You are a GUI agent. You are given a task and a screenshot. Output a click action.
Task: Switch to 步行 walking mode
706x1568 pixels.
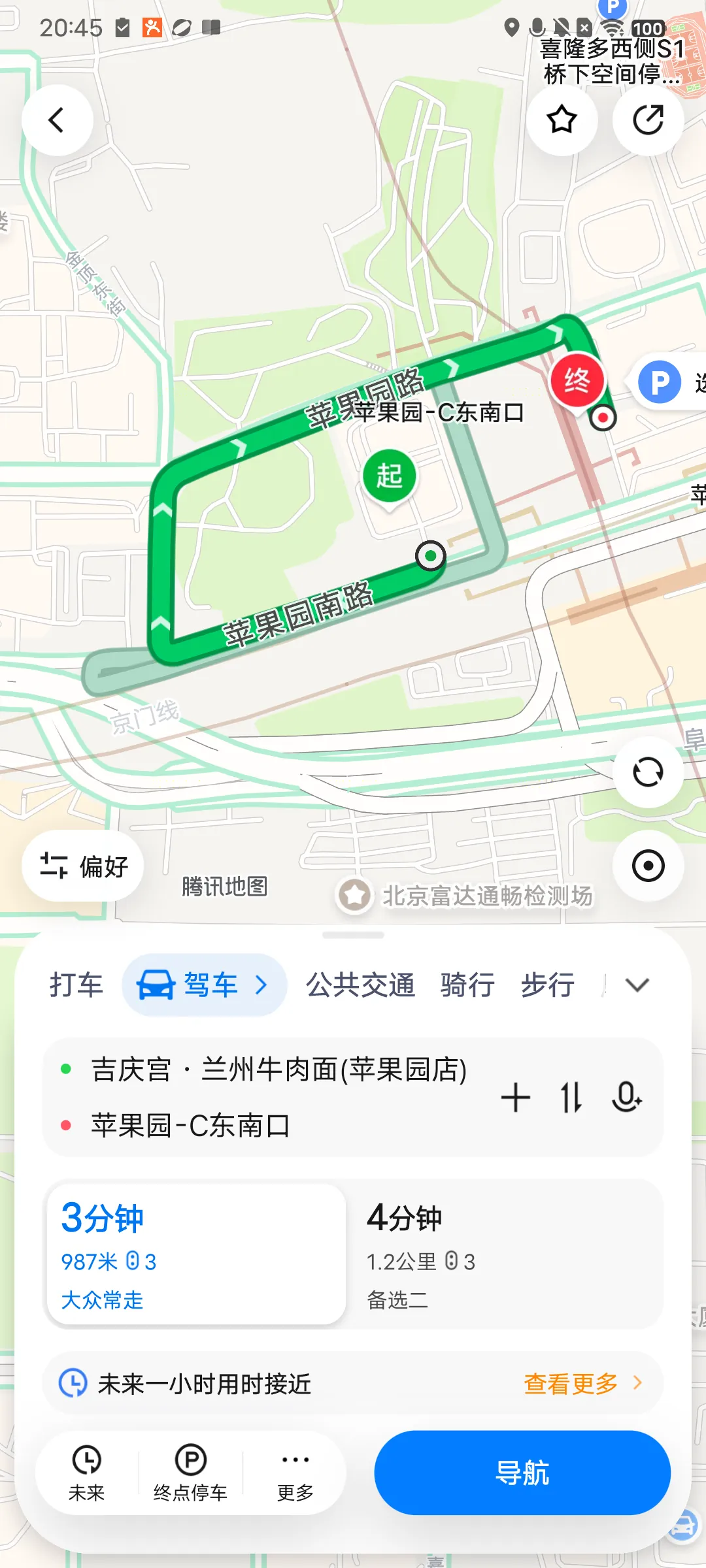(x=548, y=985)
